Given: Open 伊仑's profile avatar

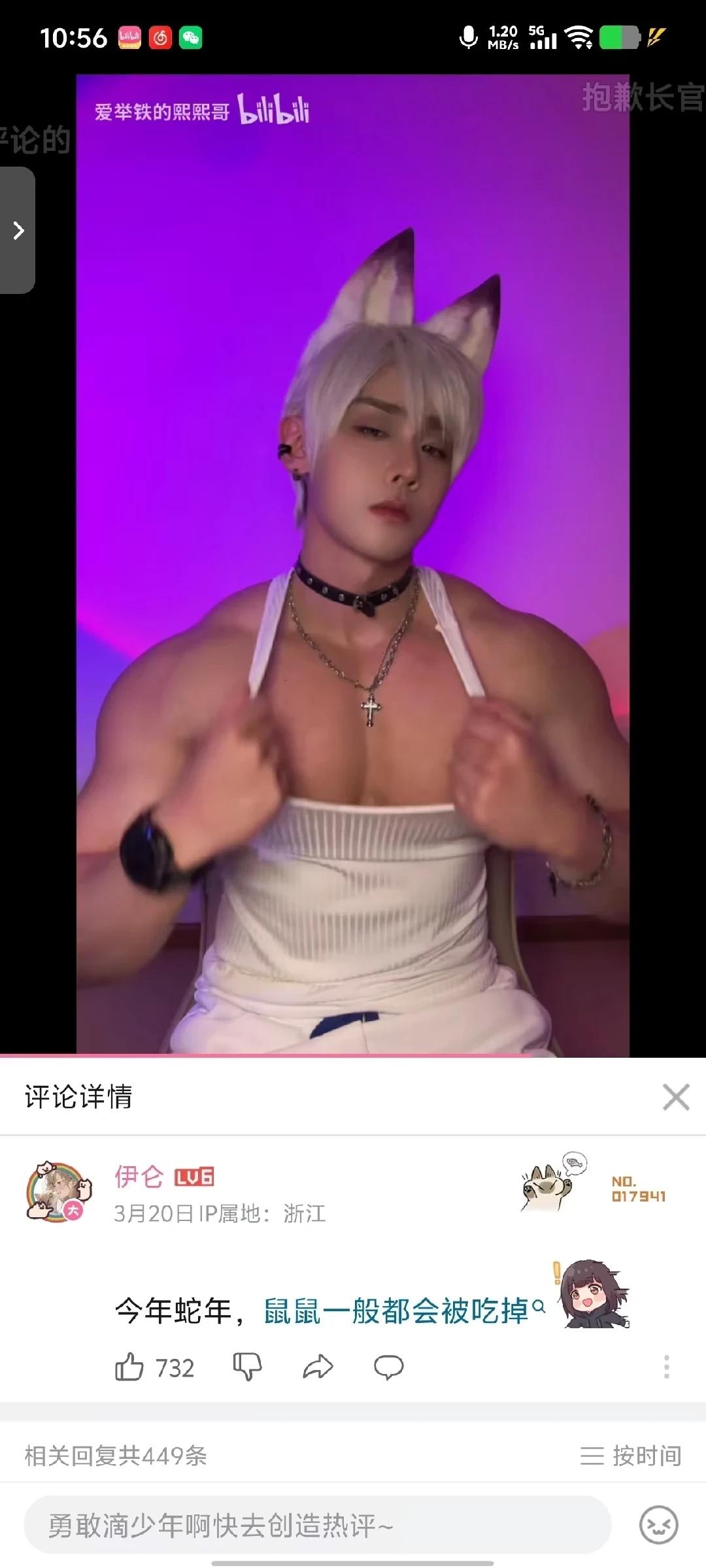Looking at the screenshot, I should (x=58, y=1193).
